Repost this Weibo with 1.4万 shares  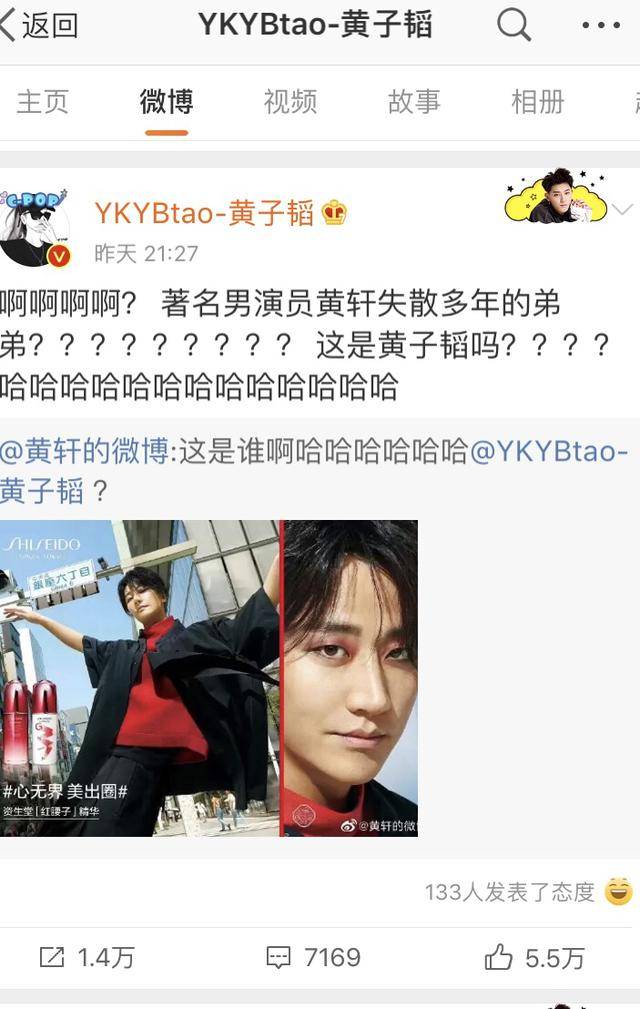point(86,957)
